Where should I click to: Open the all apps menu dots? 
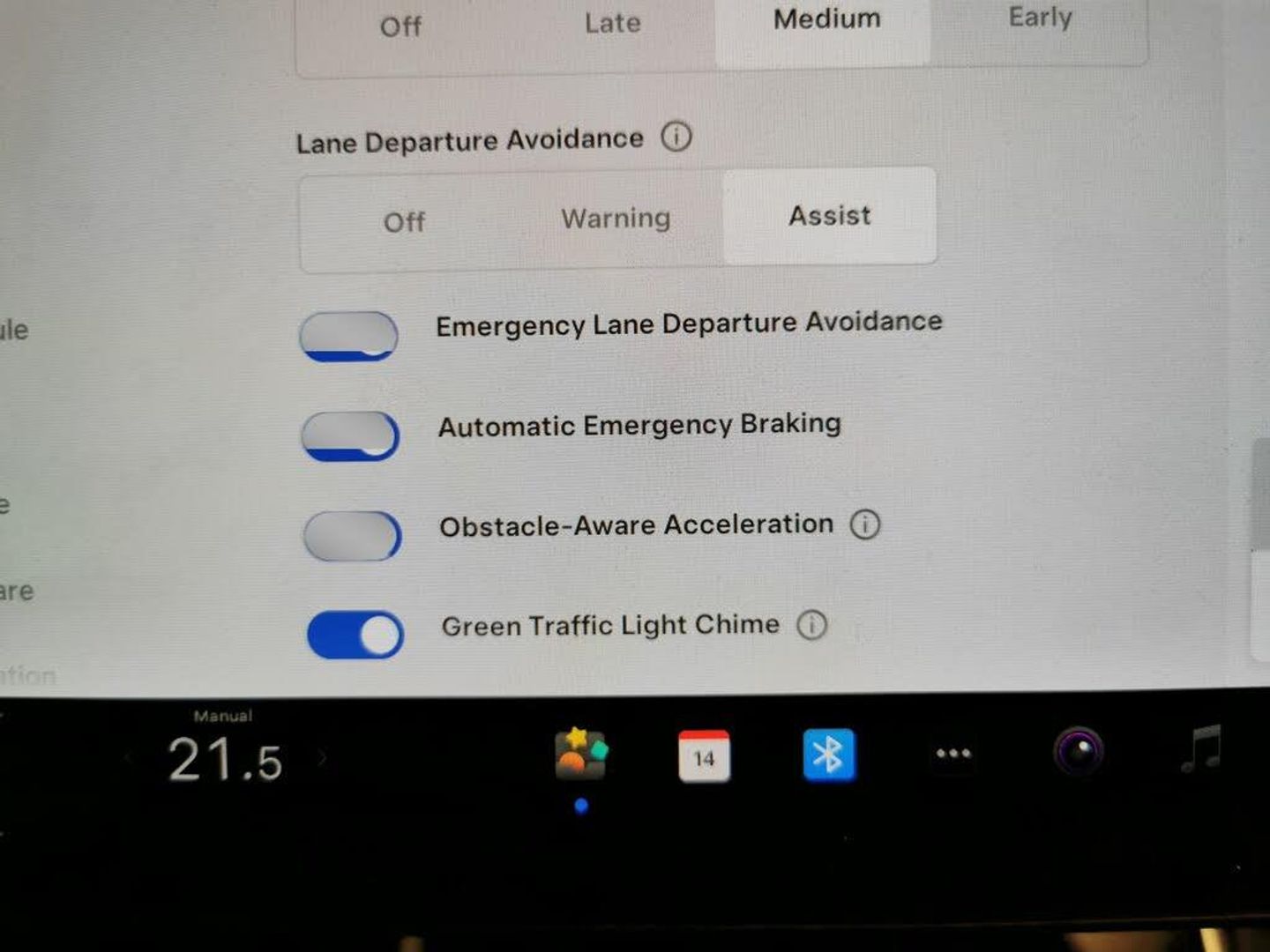(x=953, y=754)
